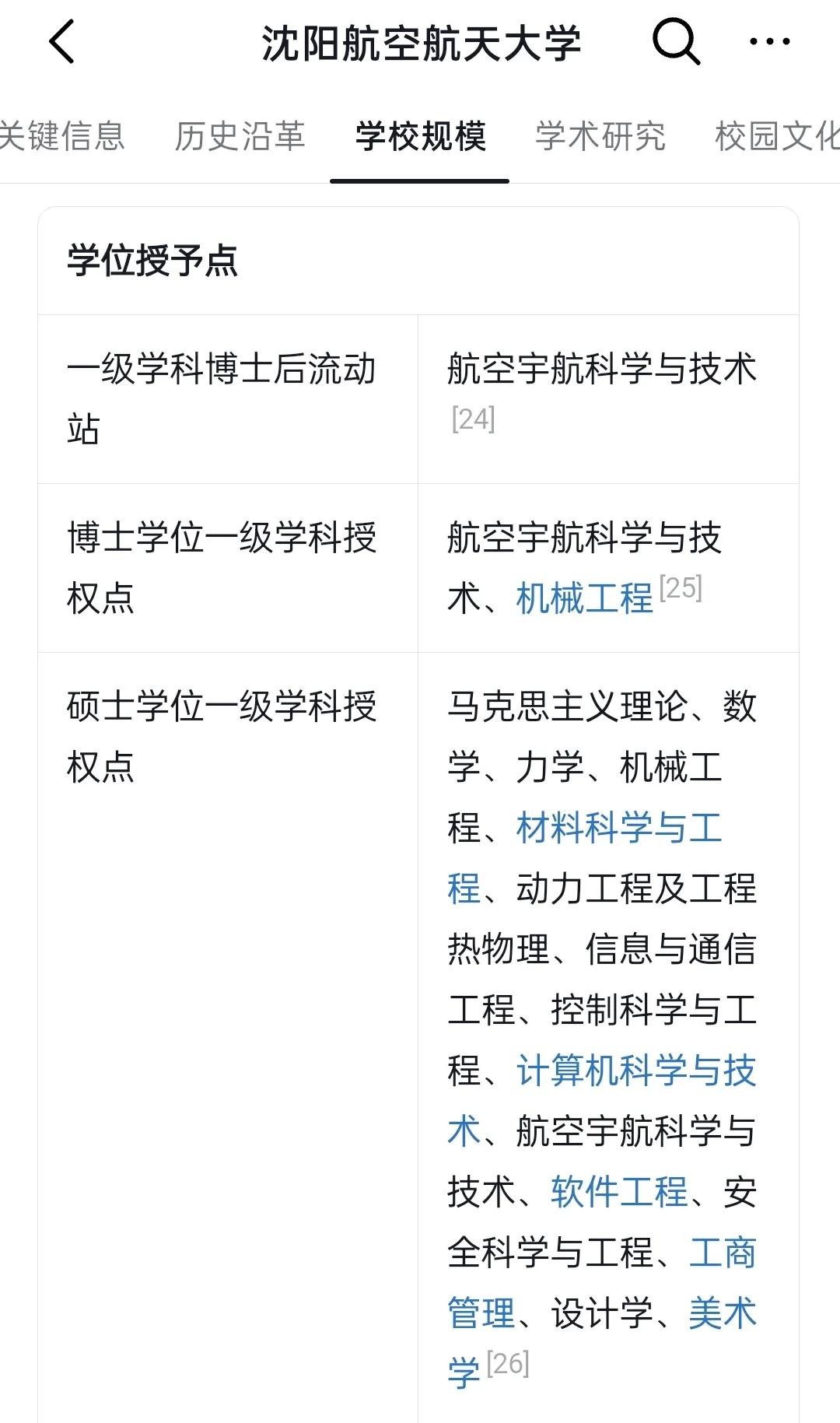Go back from the university page

point(62,42)
